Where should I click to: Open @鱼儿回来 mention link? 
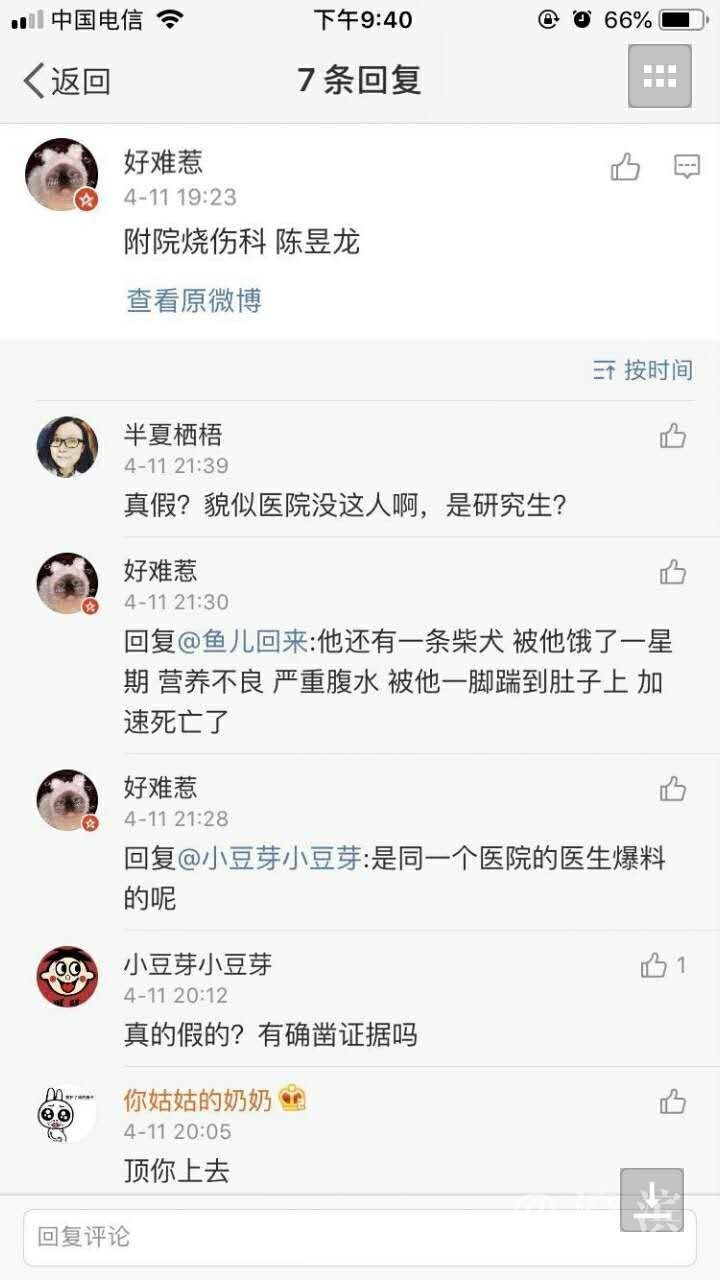pyautogui.click(x=243, y=641)
